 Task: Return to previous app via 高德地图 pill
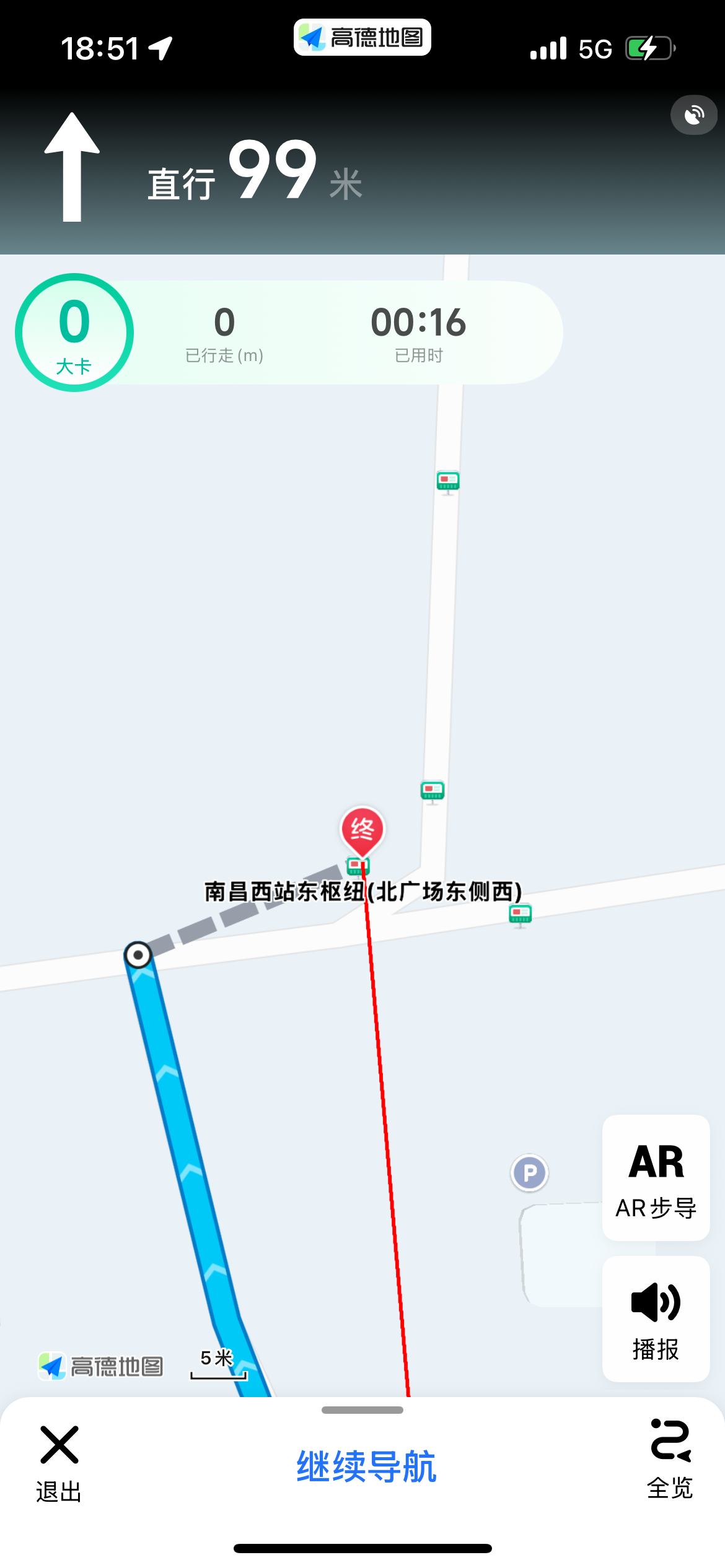click(x=362, y=37)
